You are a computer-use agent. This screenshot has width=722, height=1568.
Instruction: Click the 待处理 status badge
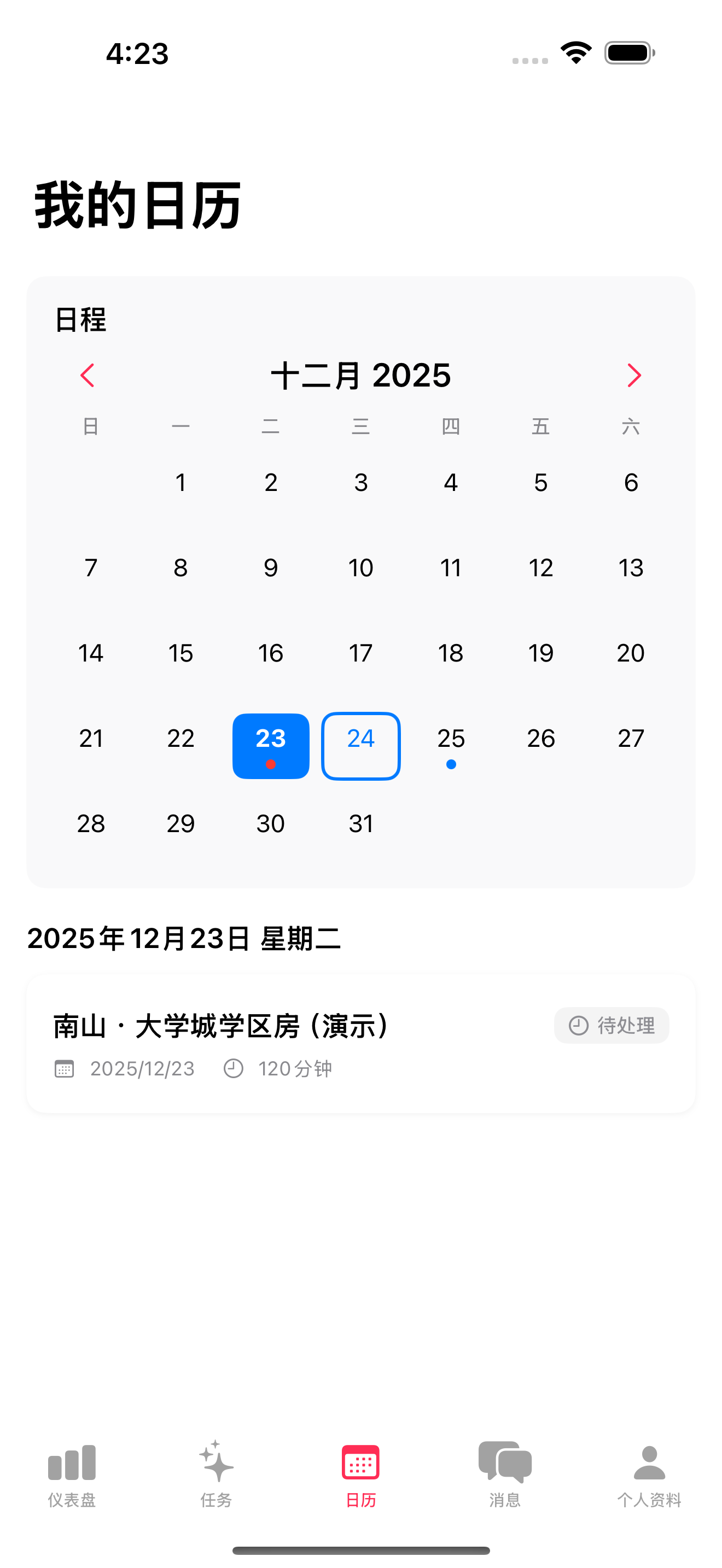point(611,1025)
